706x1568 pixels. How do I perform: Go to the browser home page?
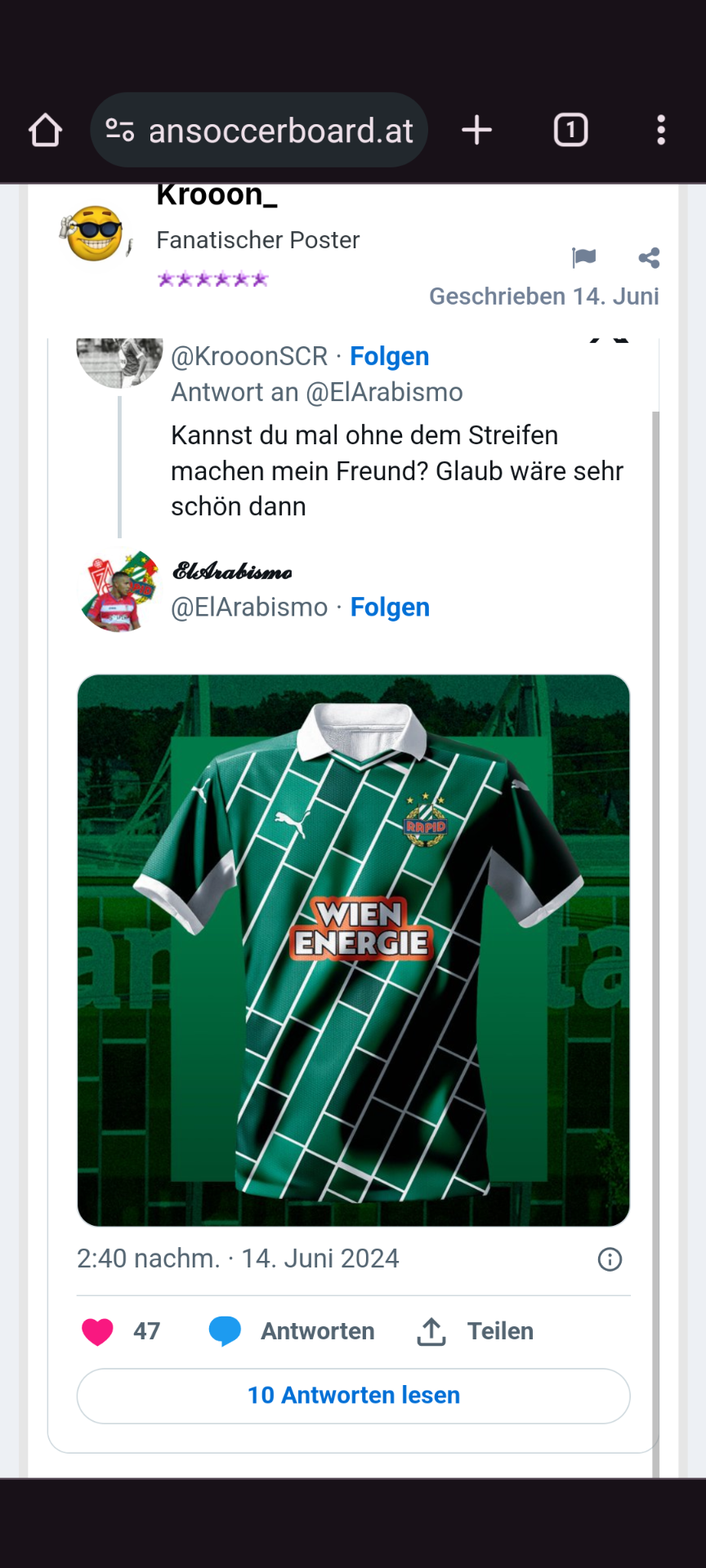click(45, 130)
